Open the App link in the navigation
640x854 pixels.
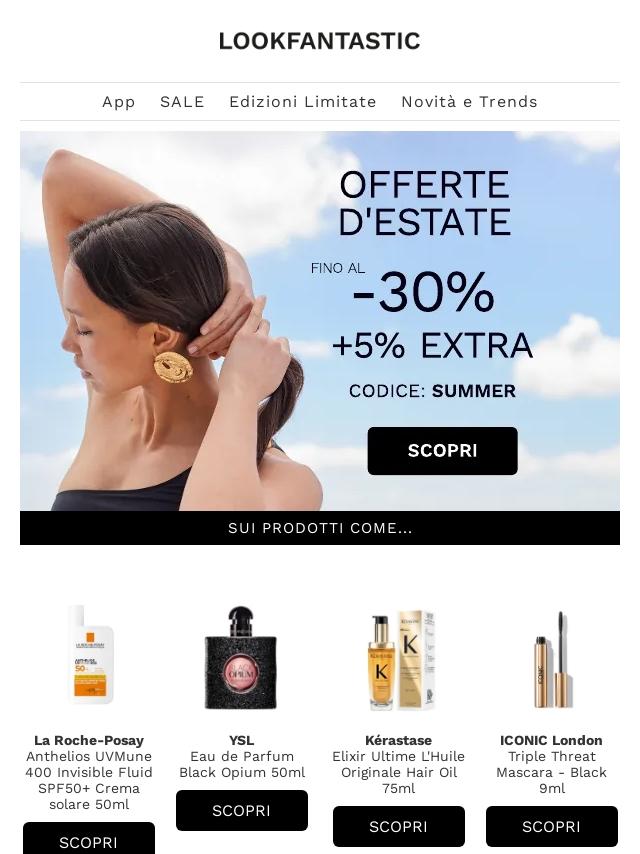coord(118,102)
